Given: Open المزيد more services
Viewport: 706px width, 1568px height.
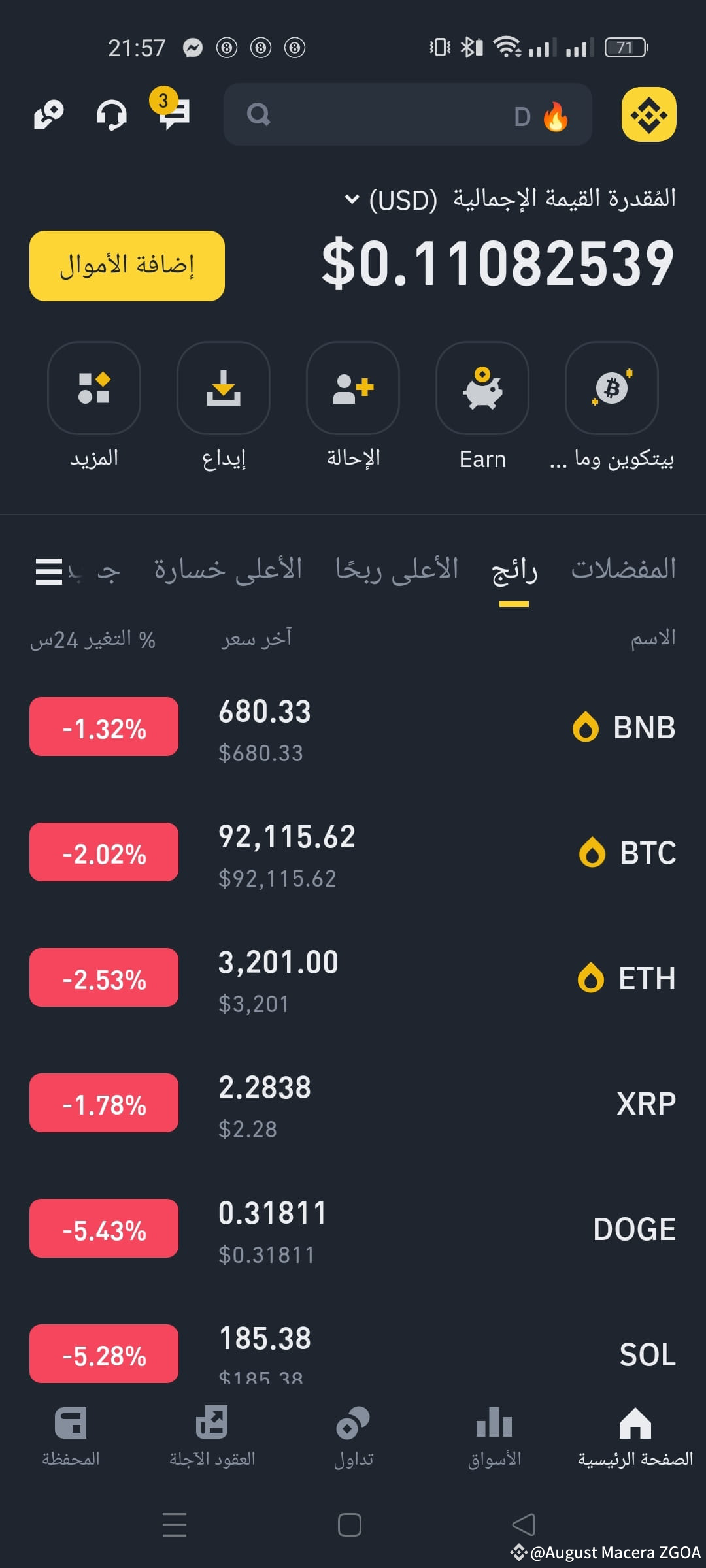Looking at the screenshot, I should pos(94,406).
